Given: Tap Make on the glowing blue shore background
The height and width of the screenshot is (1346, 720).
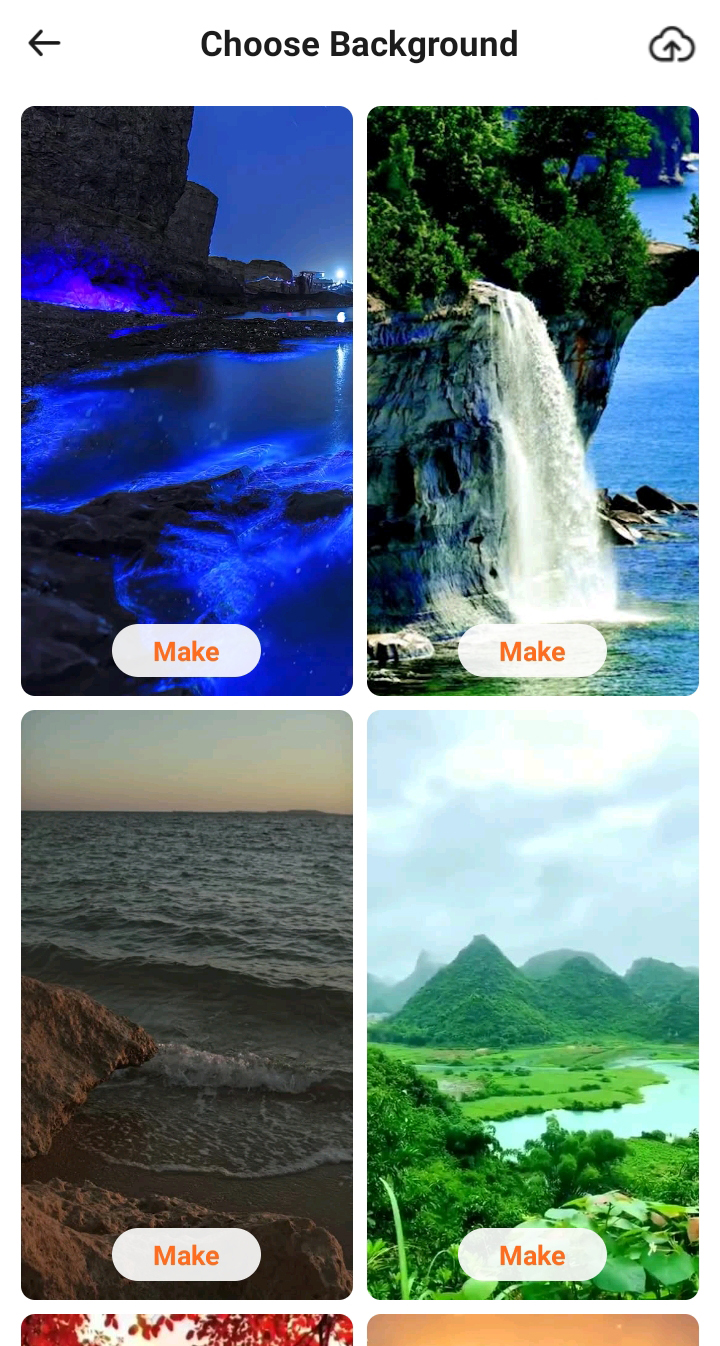Looking at the screenshot, I should 186,651.
